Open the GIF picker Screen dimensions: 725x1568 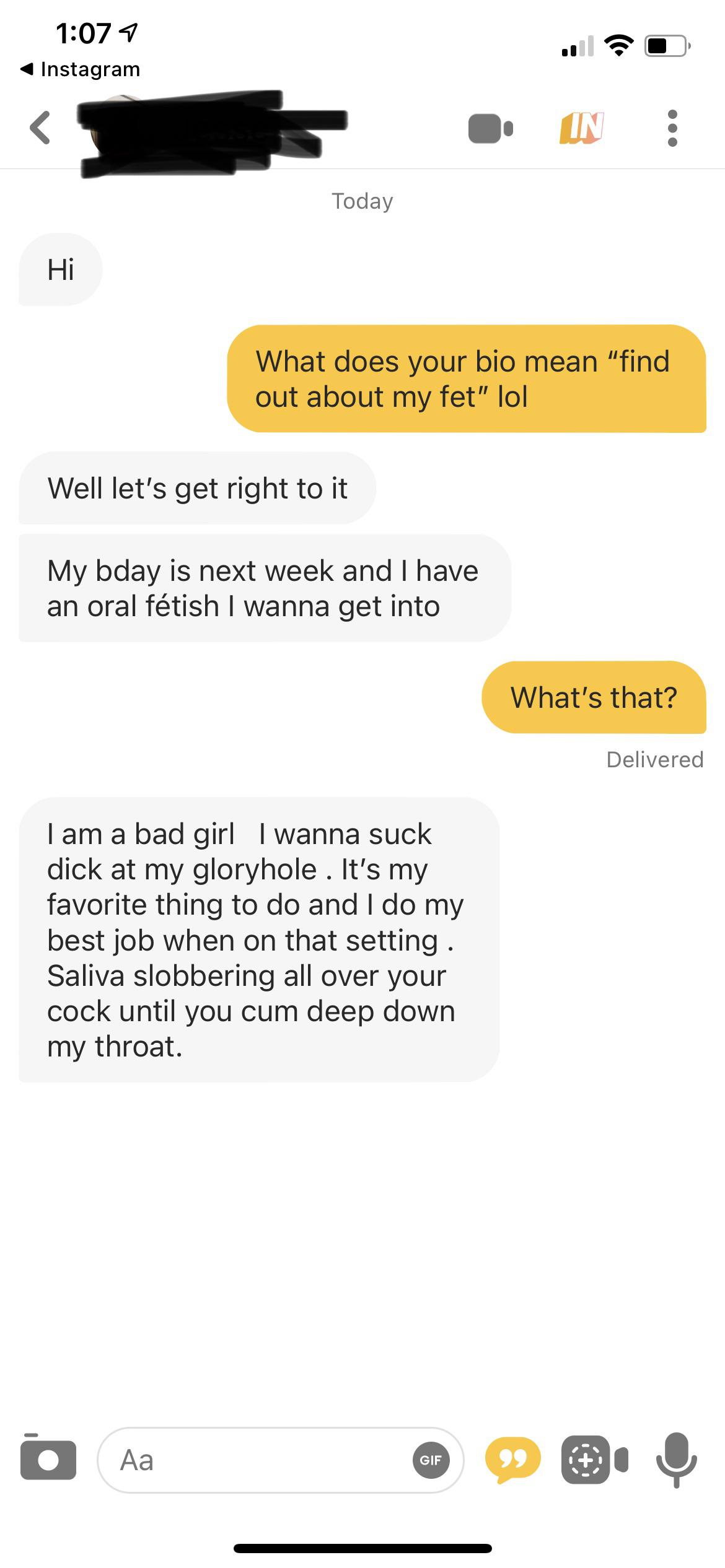coord(431,1460)
